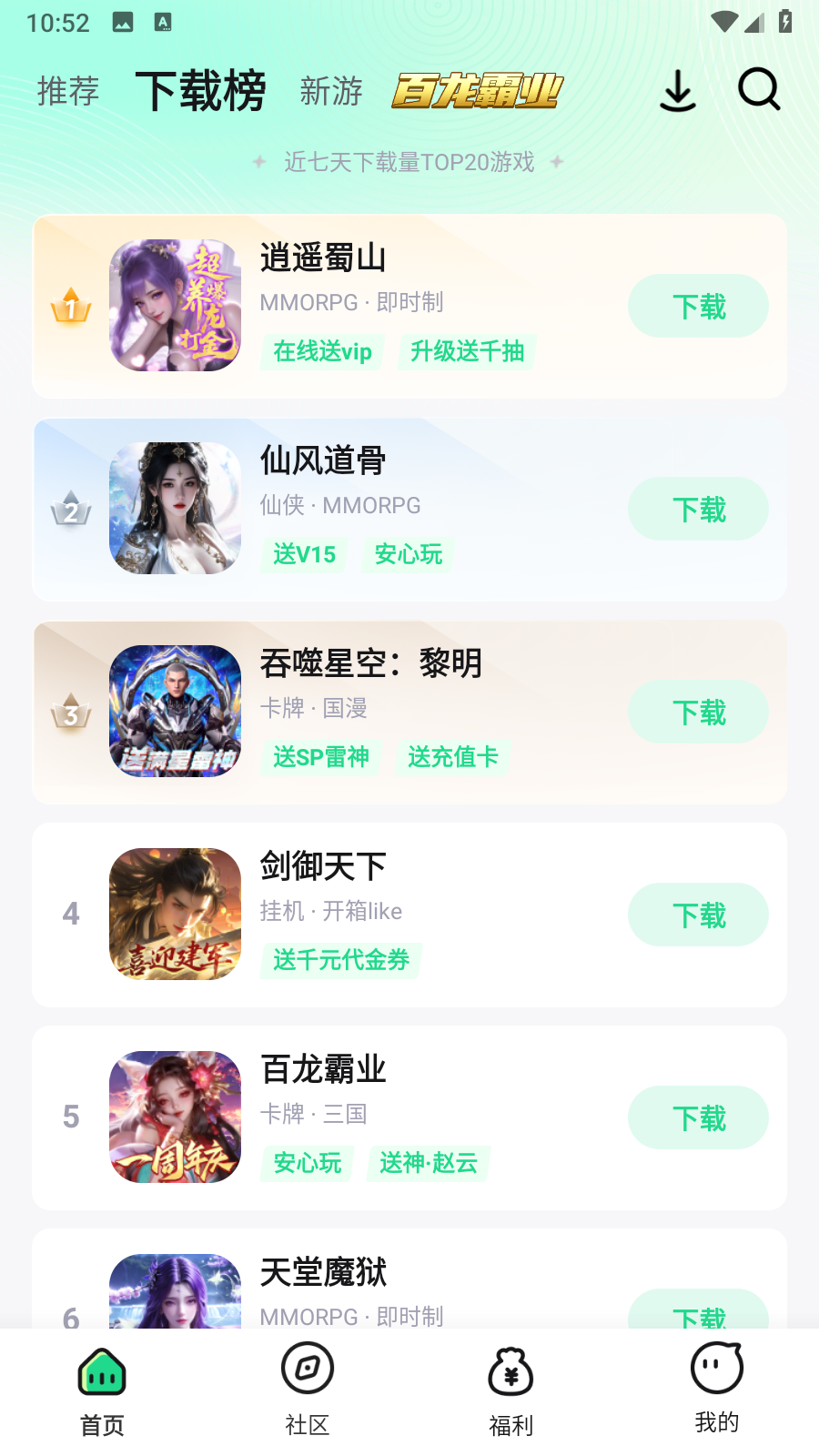Open the 新游 tab
Screen dimensions: 819x1456
point(332,91)
